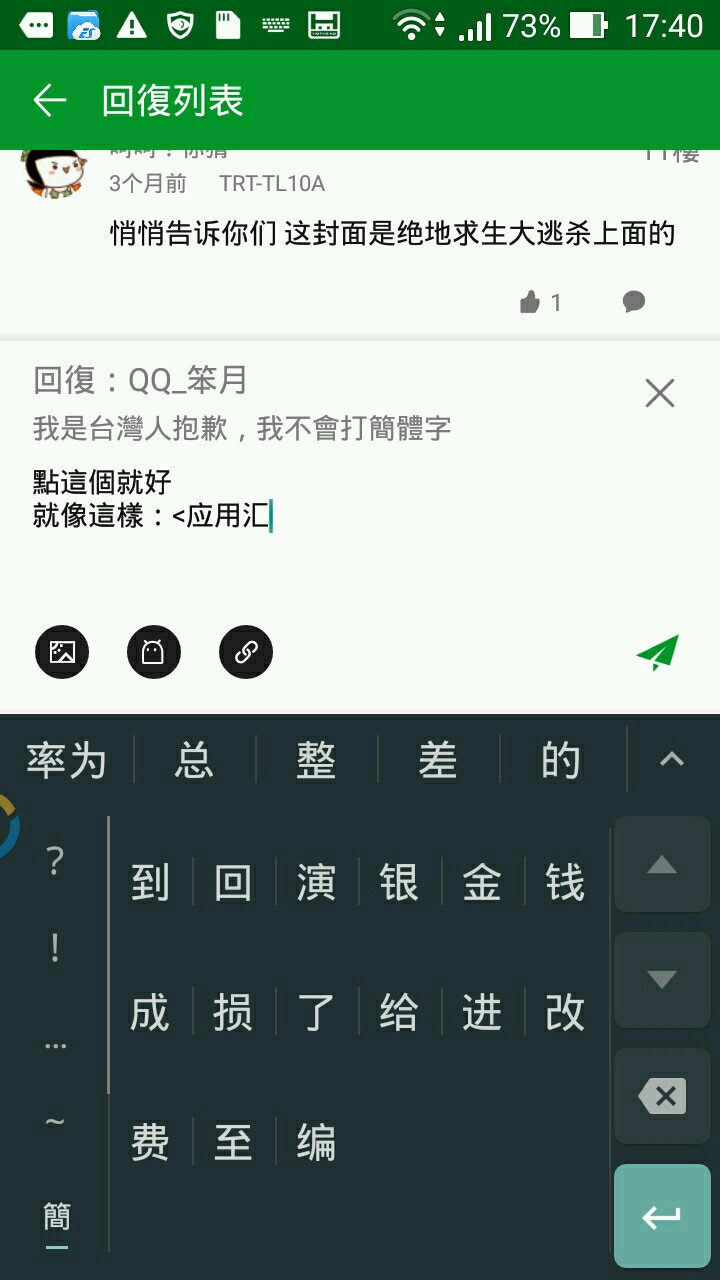
Task: Pick the character 到 from the keyboard grid
Action: click(x=150, y=883)
